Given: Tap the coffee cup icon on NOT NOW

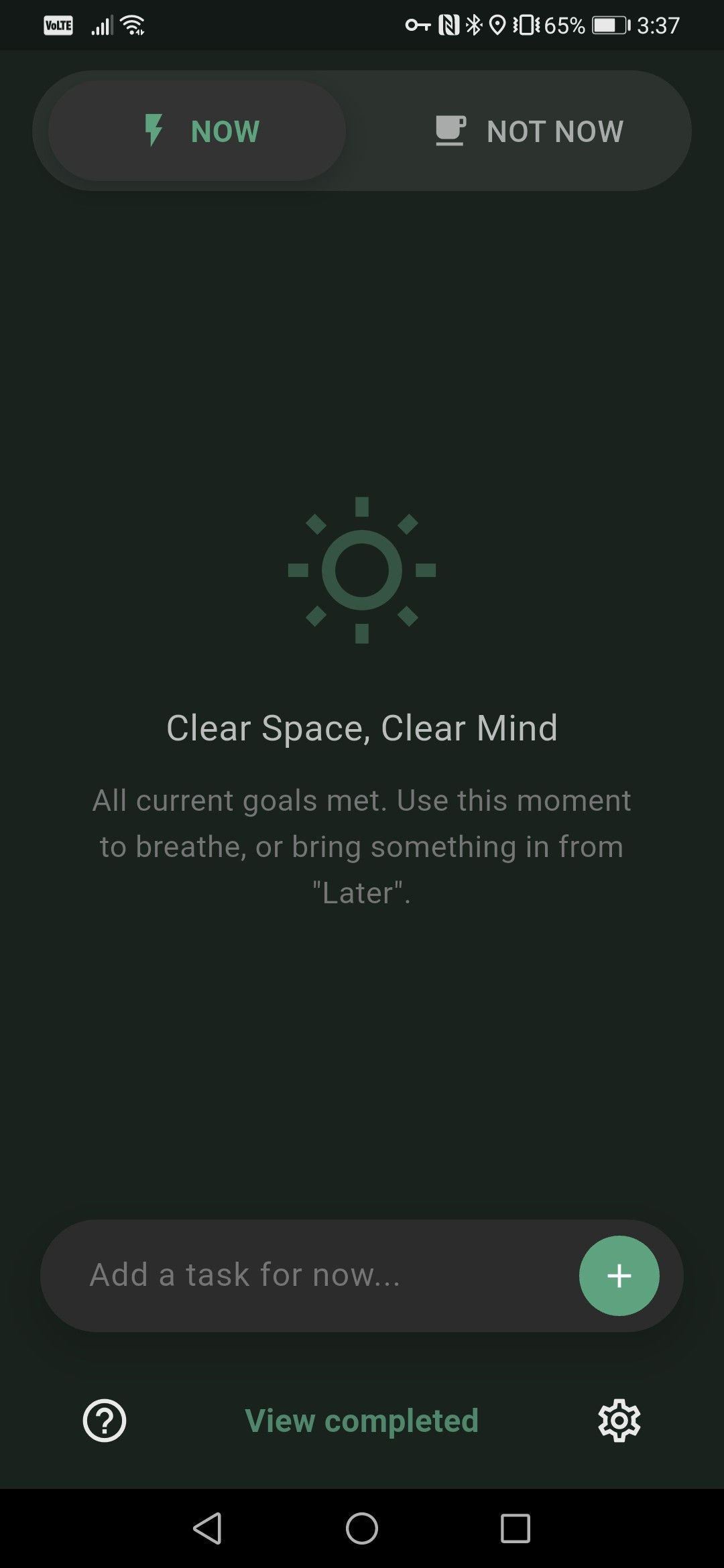Looking at the screenshot, I should pyautogui.click(x=451, y=130).
